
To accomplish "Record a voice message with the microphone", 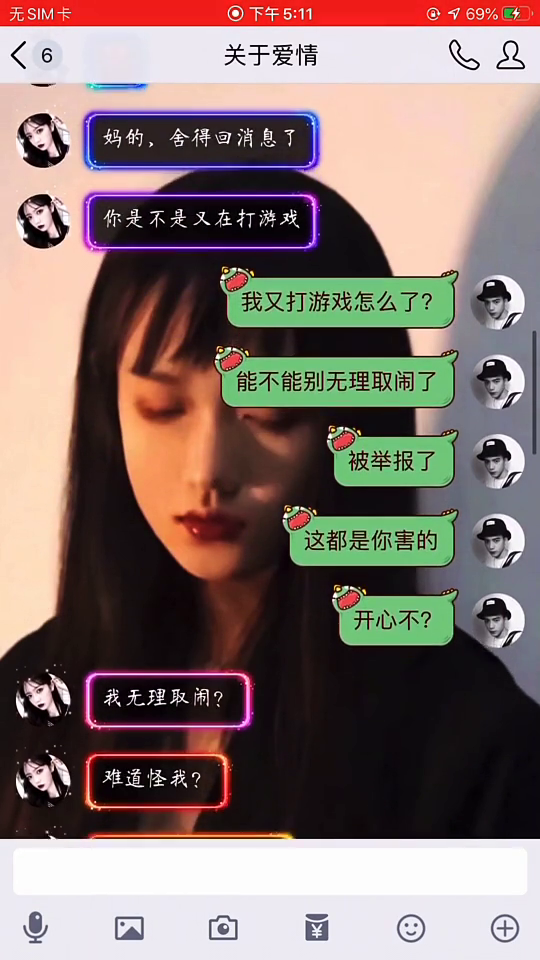I will [36, 928].
